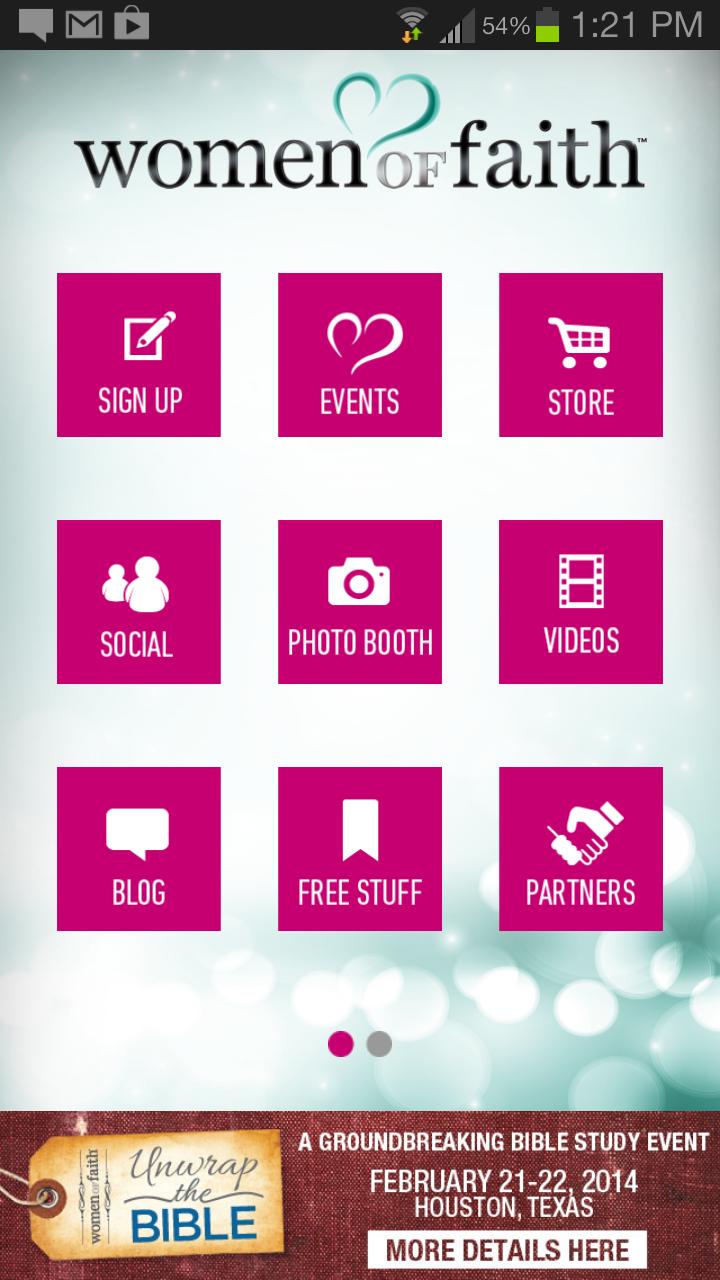Open the Social section
720x1280 pixels.
(x=139, y=602)
